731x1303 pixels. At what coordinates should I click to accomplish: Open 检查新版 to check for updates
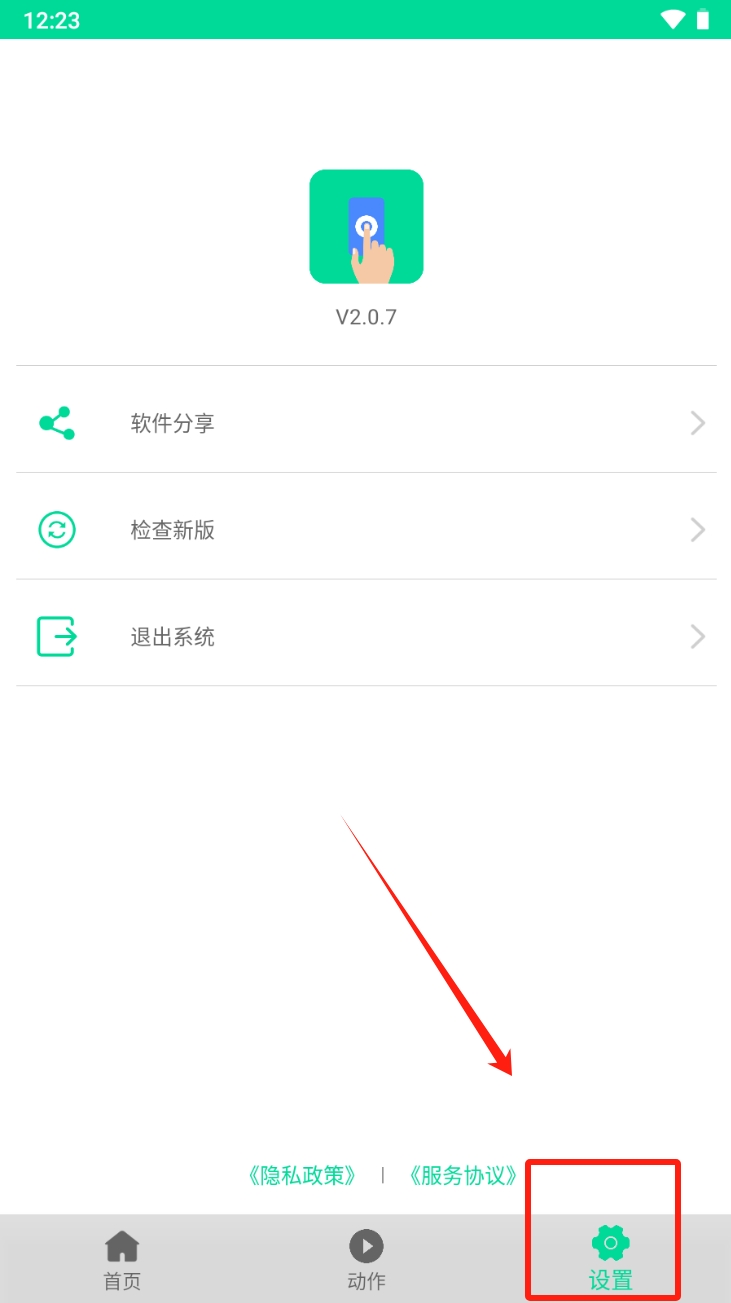(x=365, y=530)
